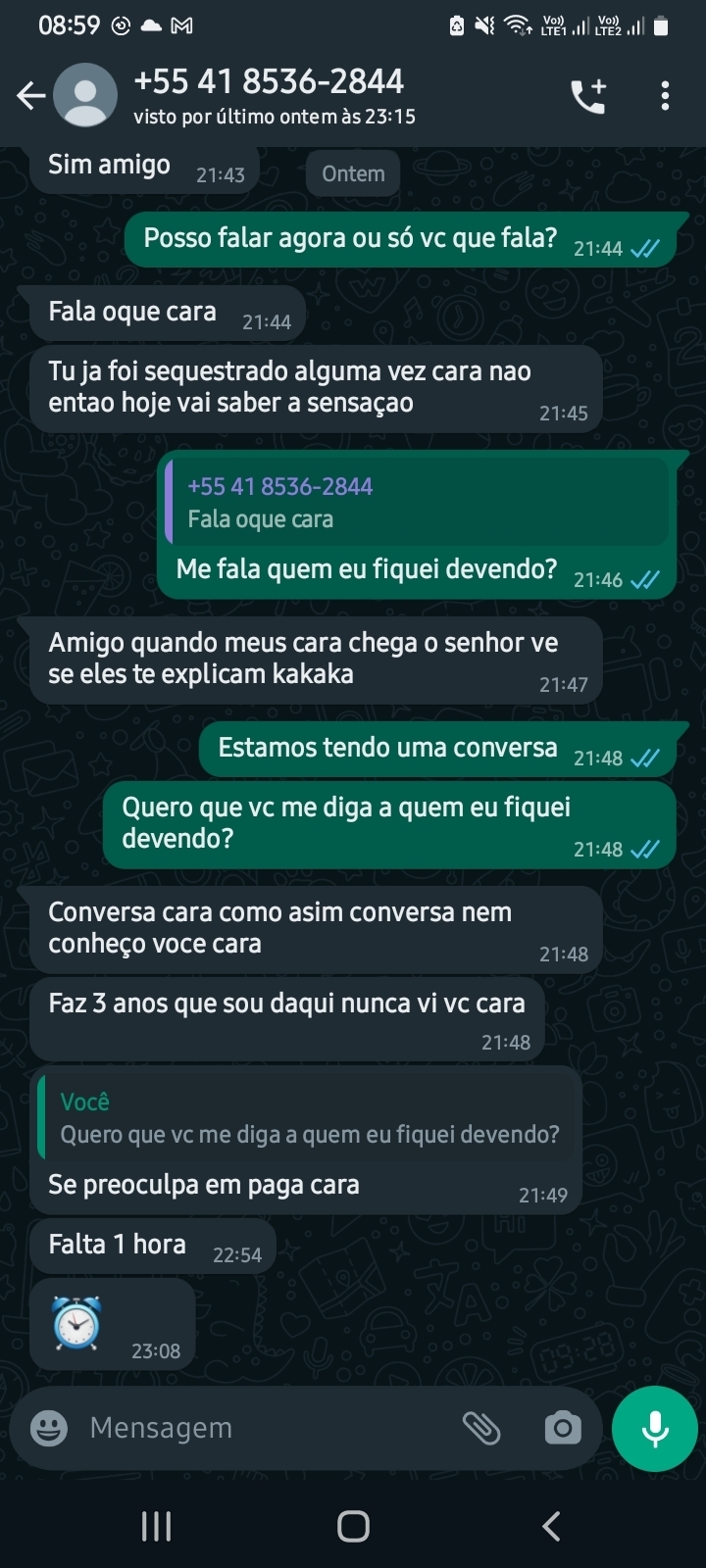
Task: Open the three-dot overflow menu
Action: coord(665,96)
